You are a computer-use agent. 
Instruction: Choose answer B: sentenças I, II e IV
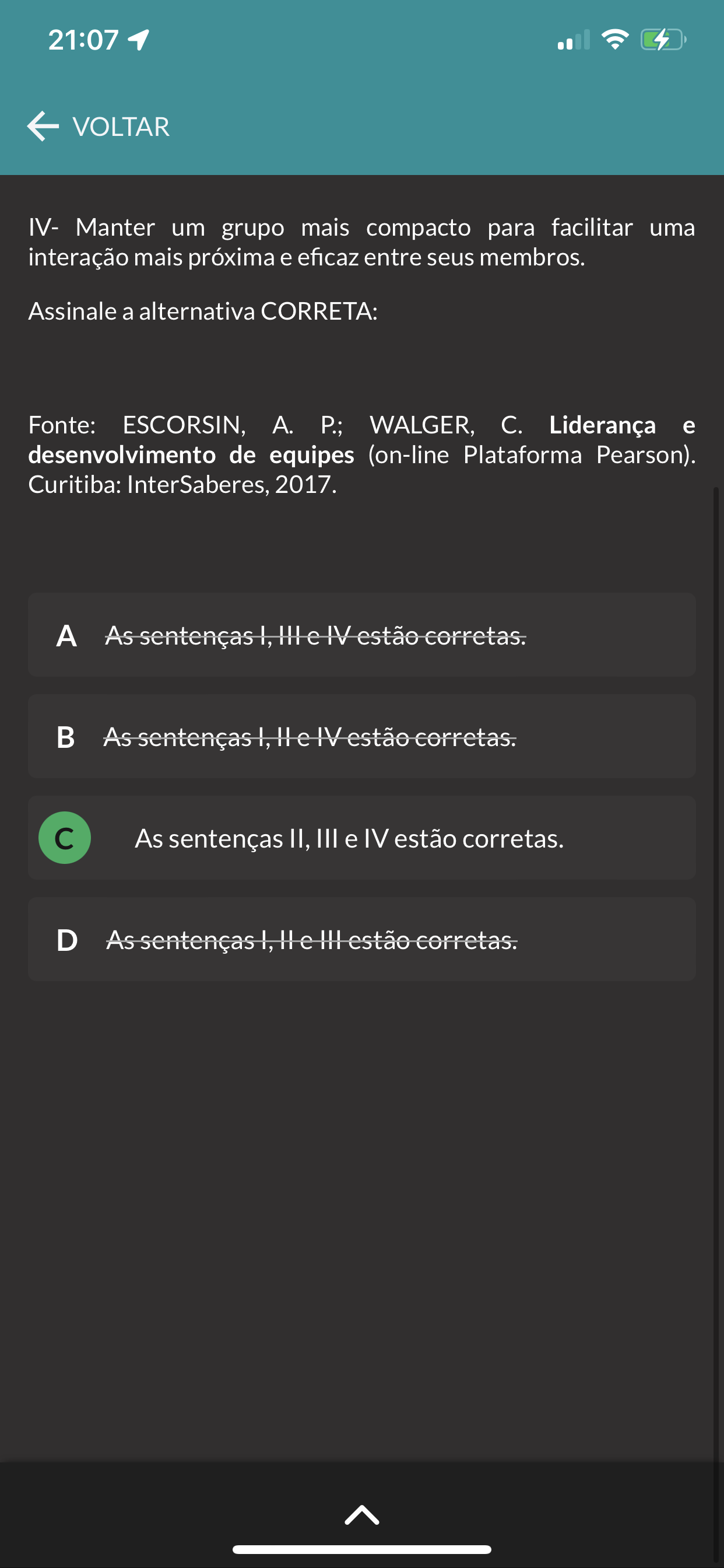pyautogui.click(x=361, y=737)
